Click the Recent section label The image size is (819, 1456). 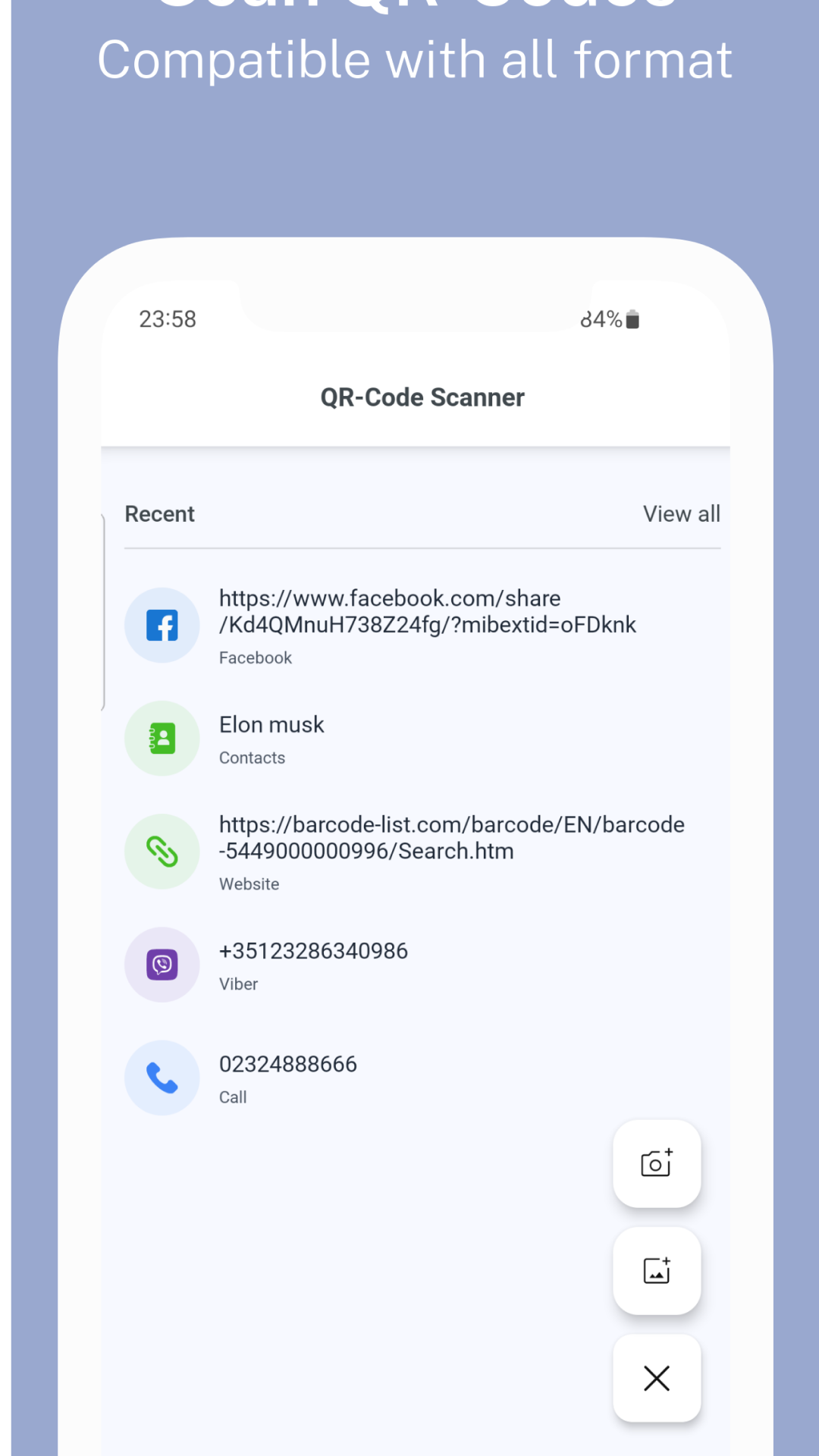click(x=159, y=513)
